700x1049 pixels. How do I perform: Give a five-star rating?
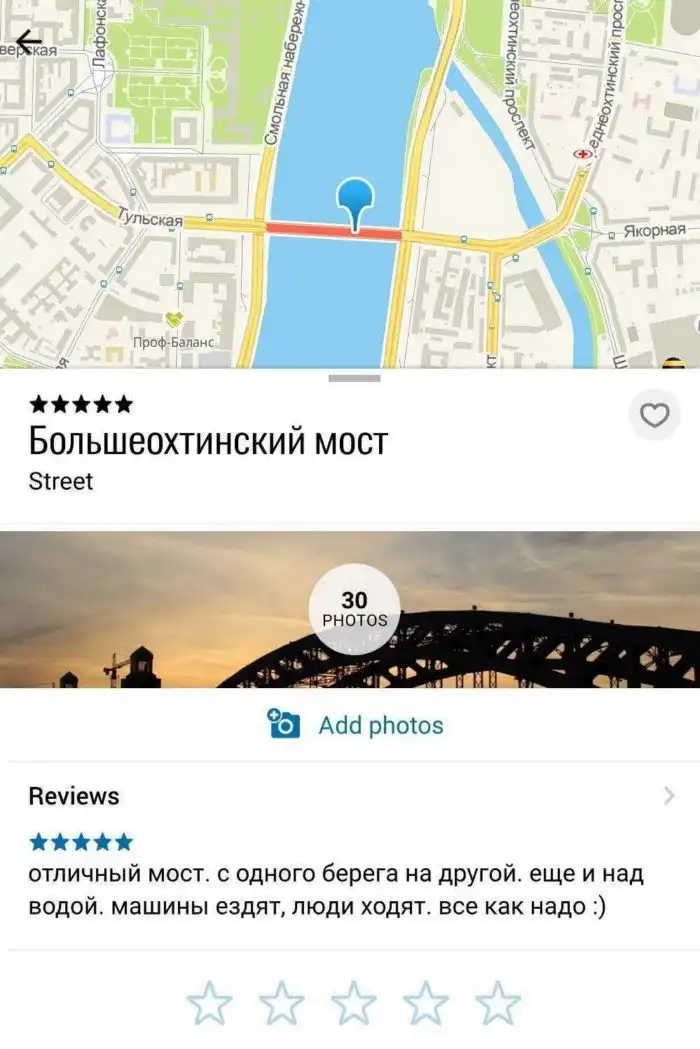[x=498, y=1002]
